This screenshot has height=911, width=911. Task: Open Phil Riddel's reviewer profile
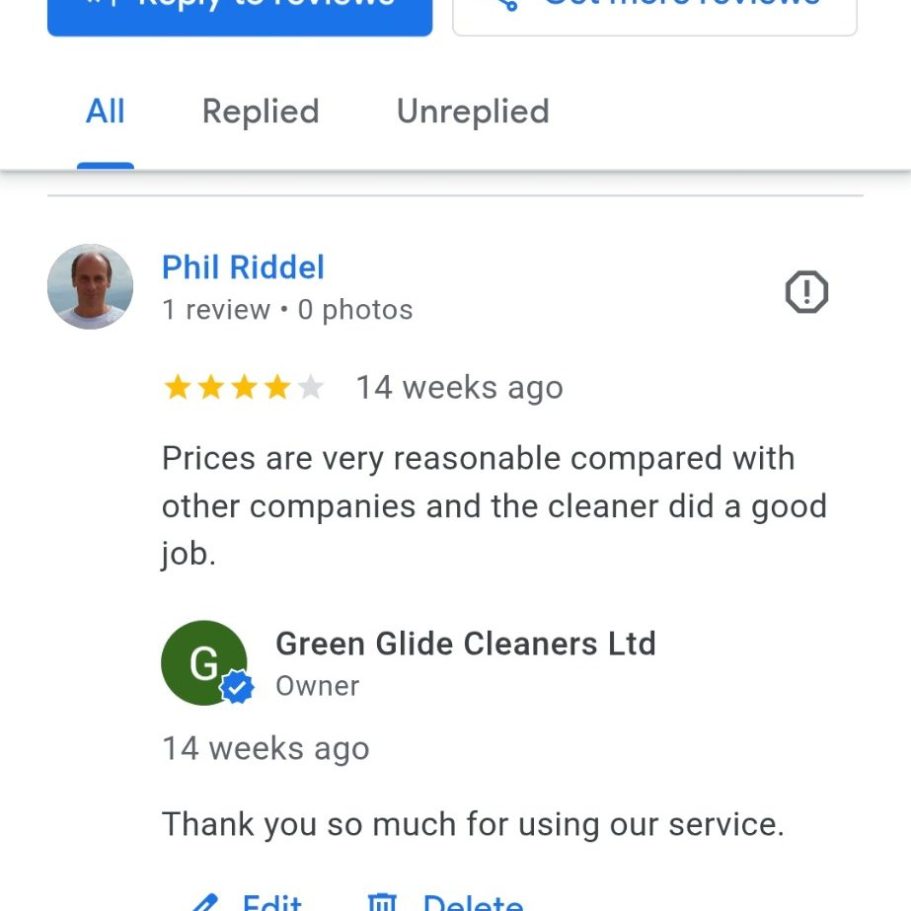pyautogui.click(x=243, y=267)
